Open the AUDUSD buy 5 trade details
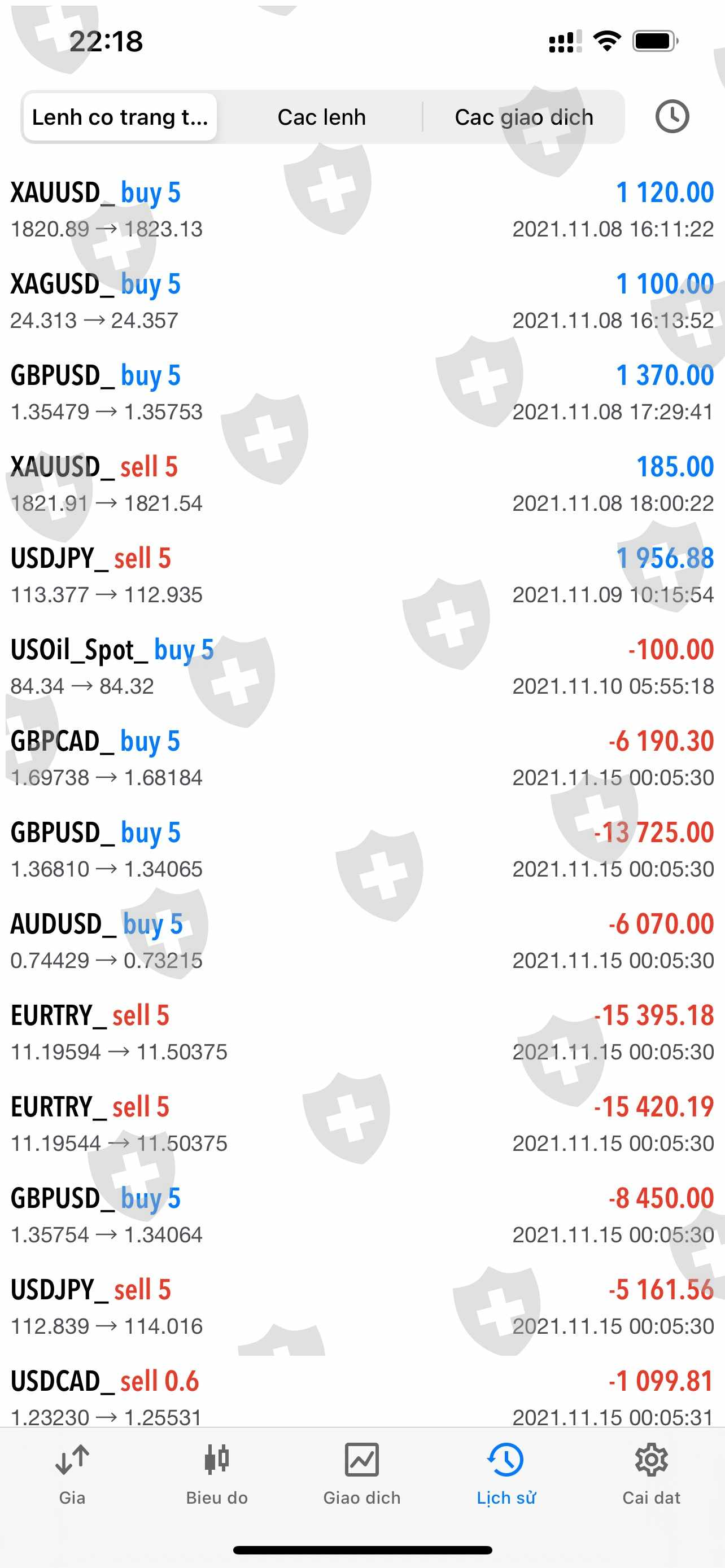 pyautogui.click(x=362, y=941)
